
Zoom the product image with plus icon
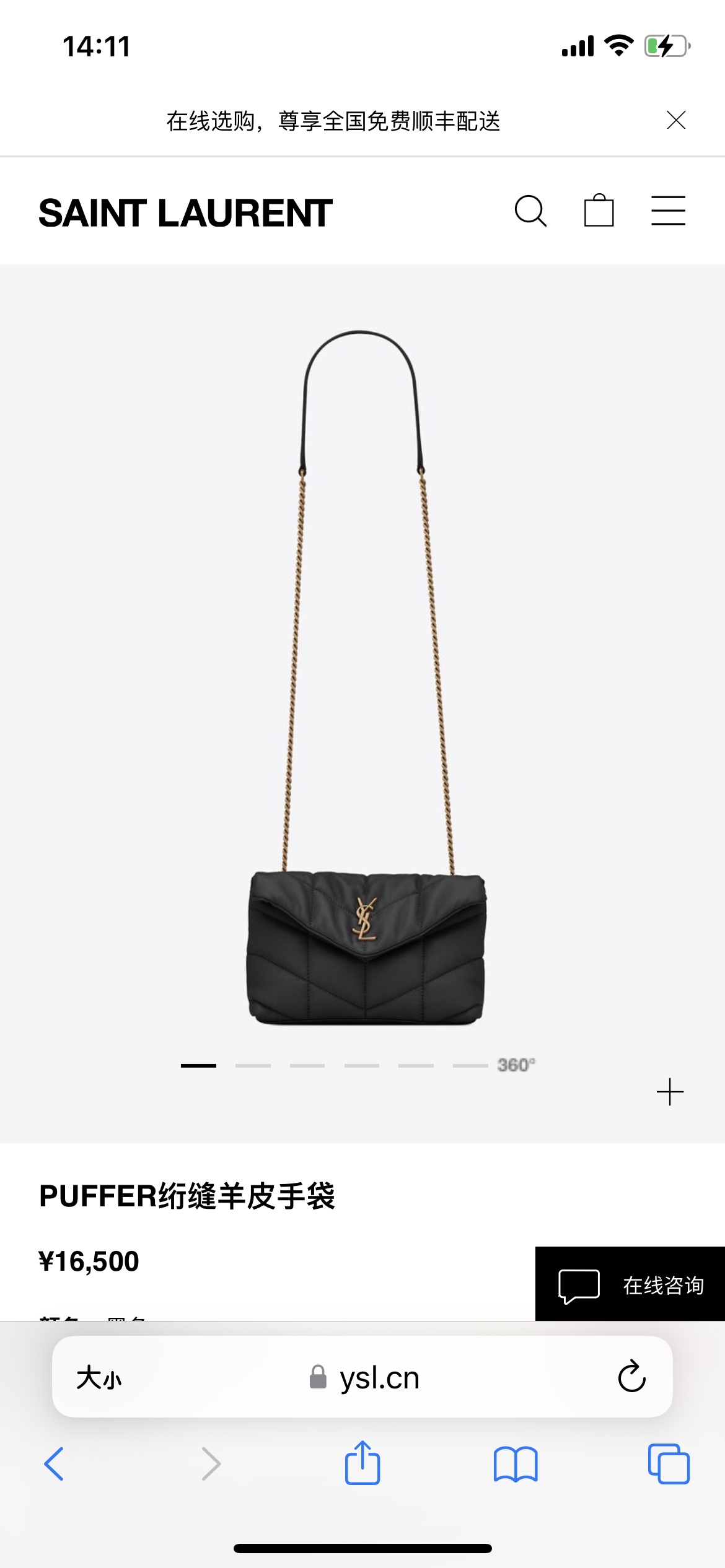coord(670,1091)
